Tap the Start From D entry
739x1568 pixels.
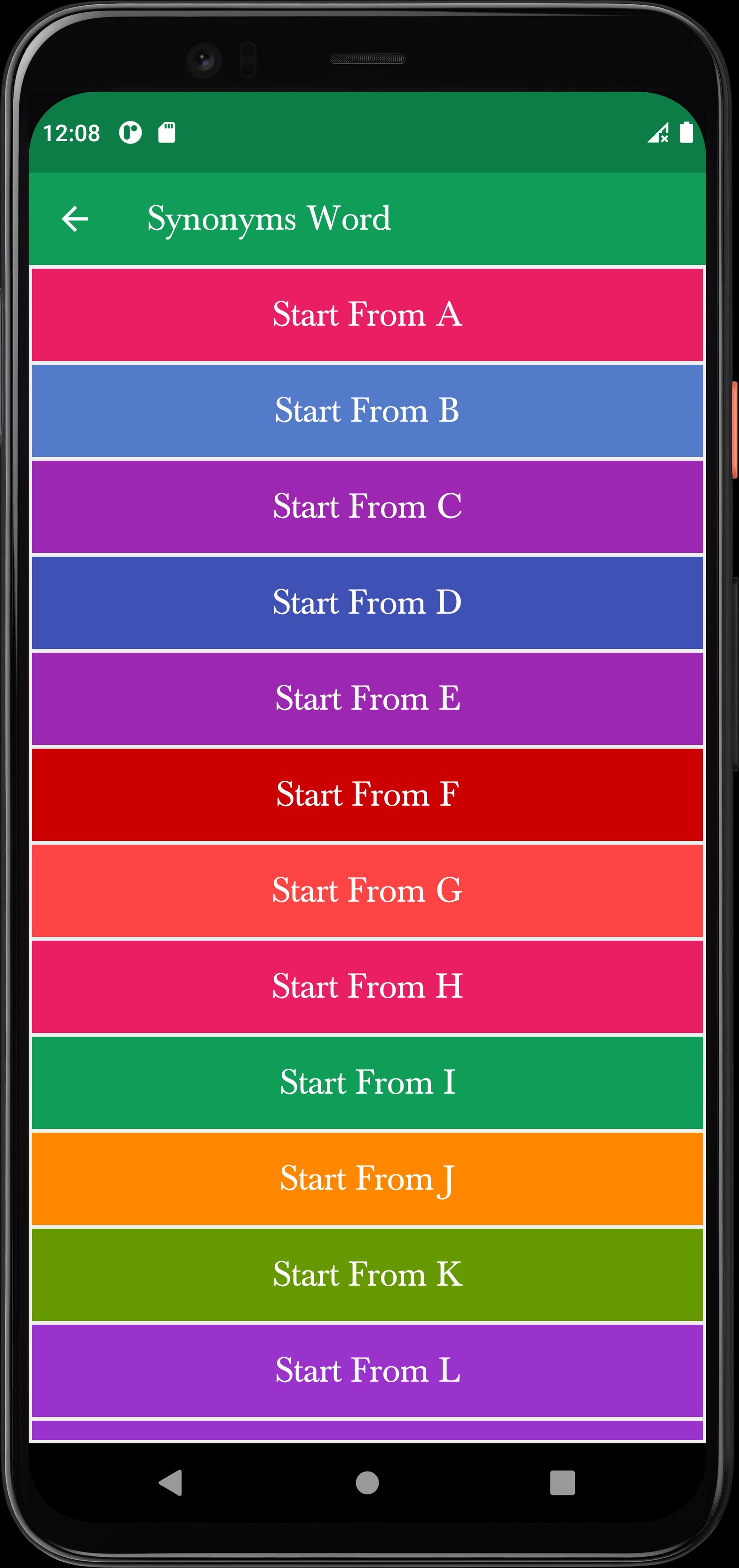(x=367, y=603)
